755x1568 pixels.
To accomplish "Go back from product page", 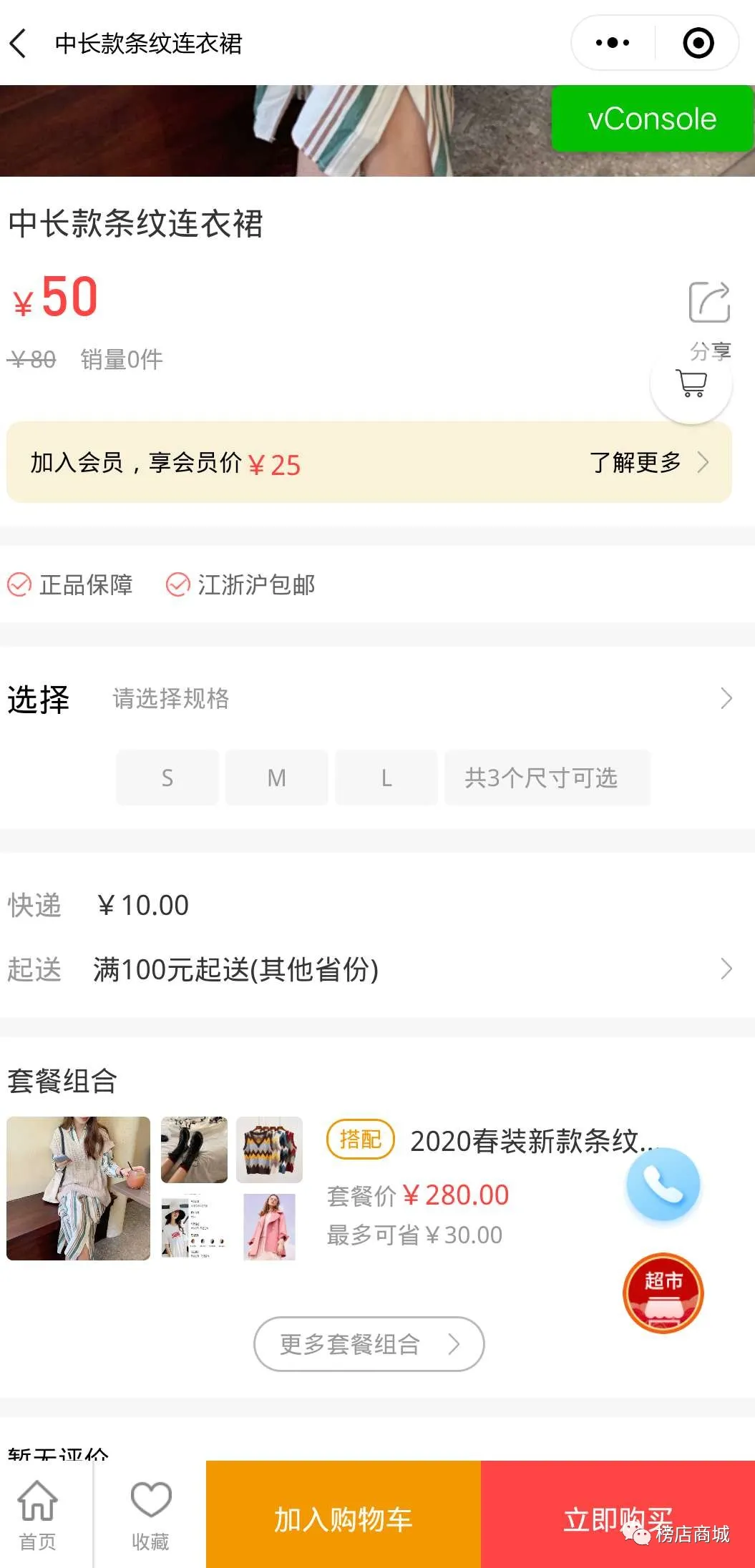I will pyautogui.click(x=19, y=44).
